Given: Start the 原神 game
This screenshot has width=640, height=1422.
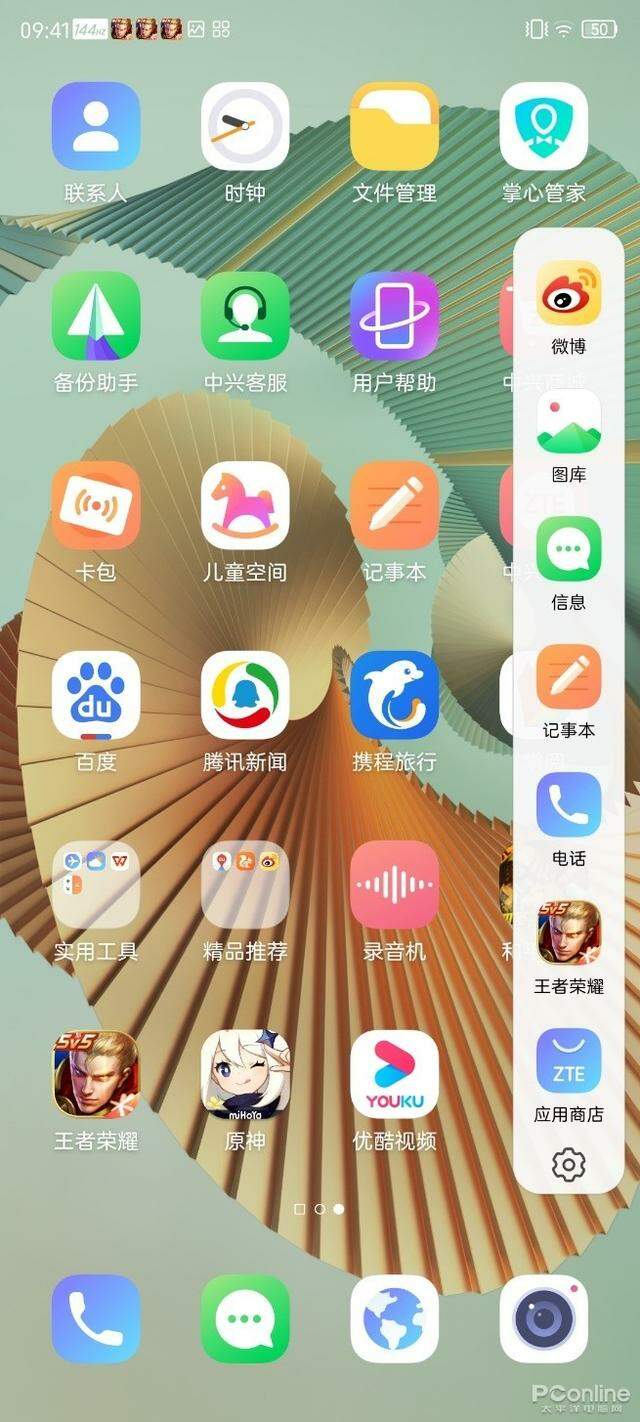Looking at the screenshot, I should pos(245,1074).
